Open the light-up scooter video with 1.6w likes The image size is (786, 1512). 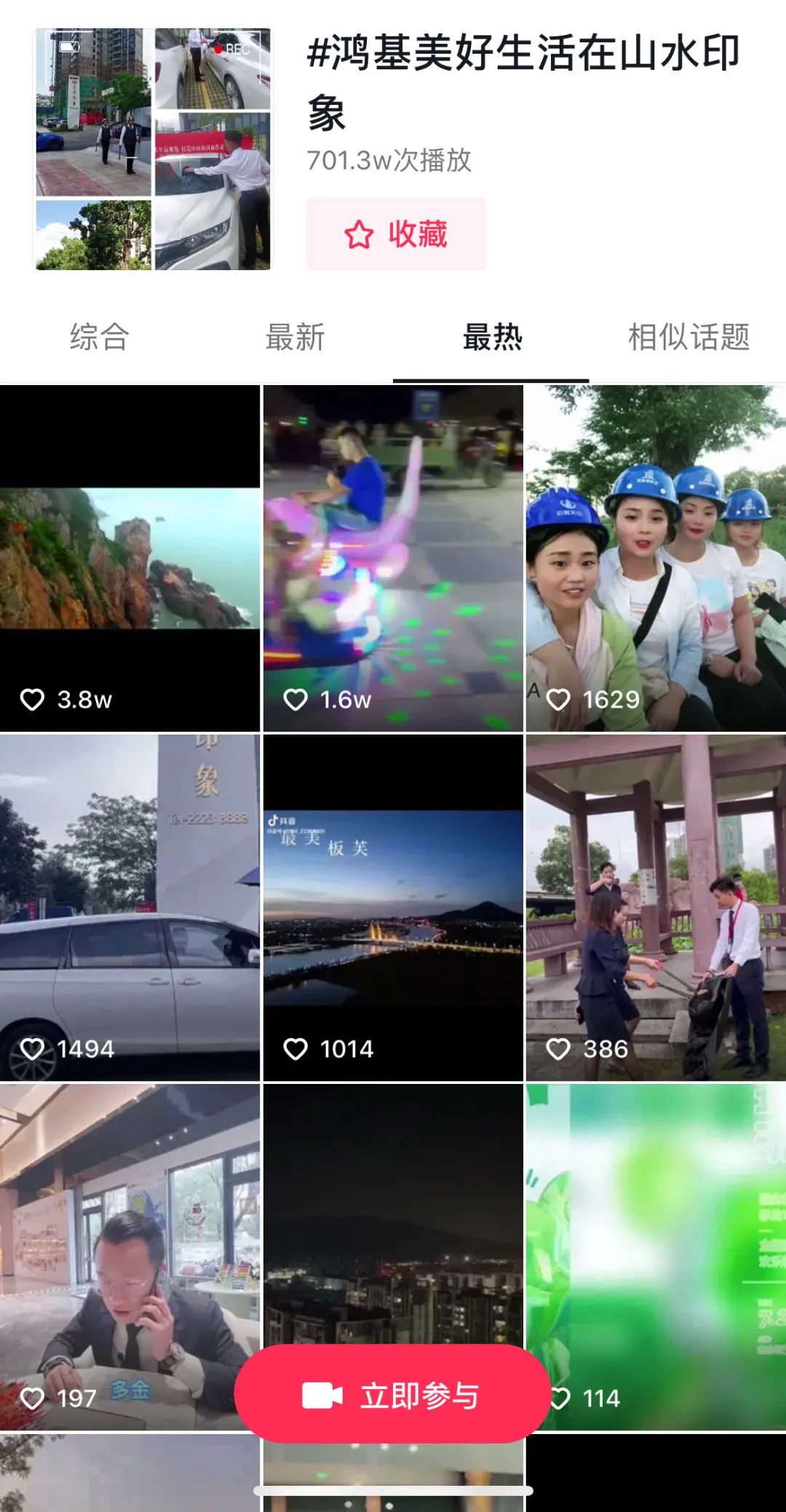[393, 558]
